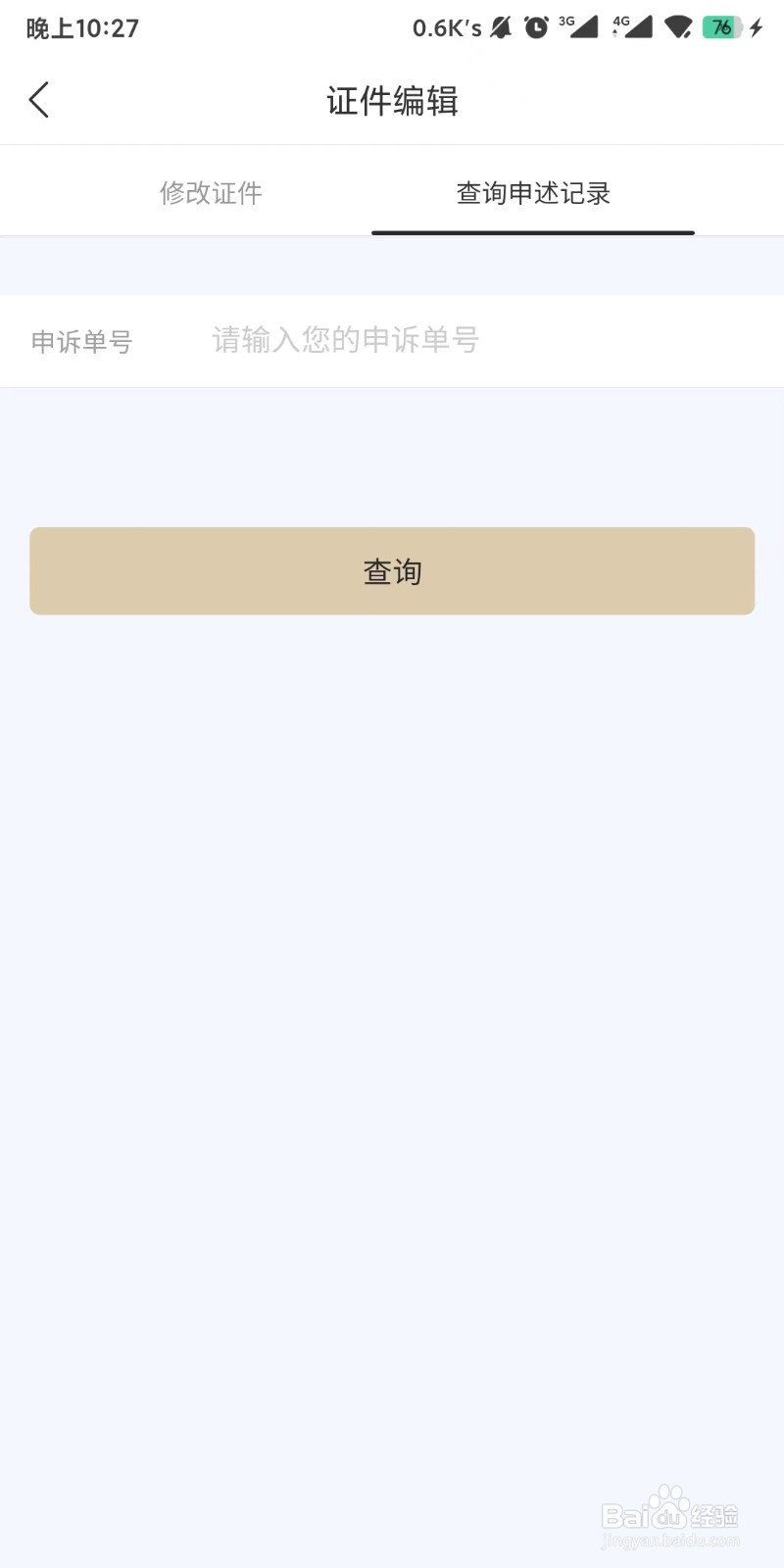Tap the placeholder text 请输入您的申诉单号
The height and width of the screenshot is (1568, 784).
pyautogui.click(x=344, y=340)
